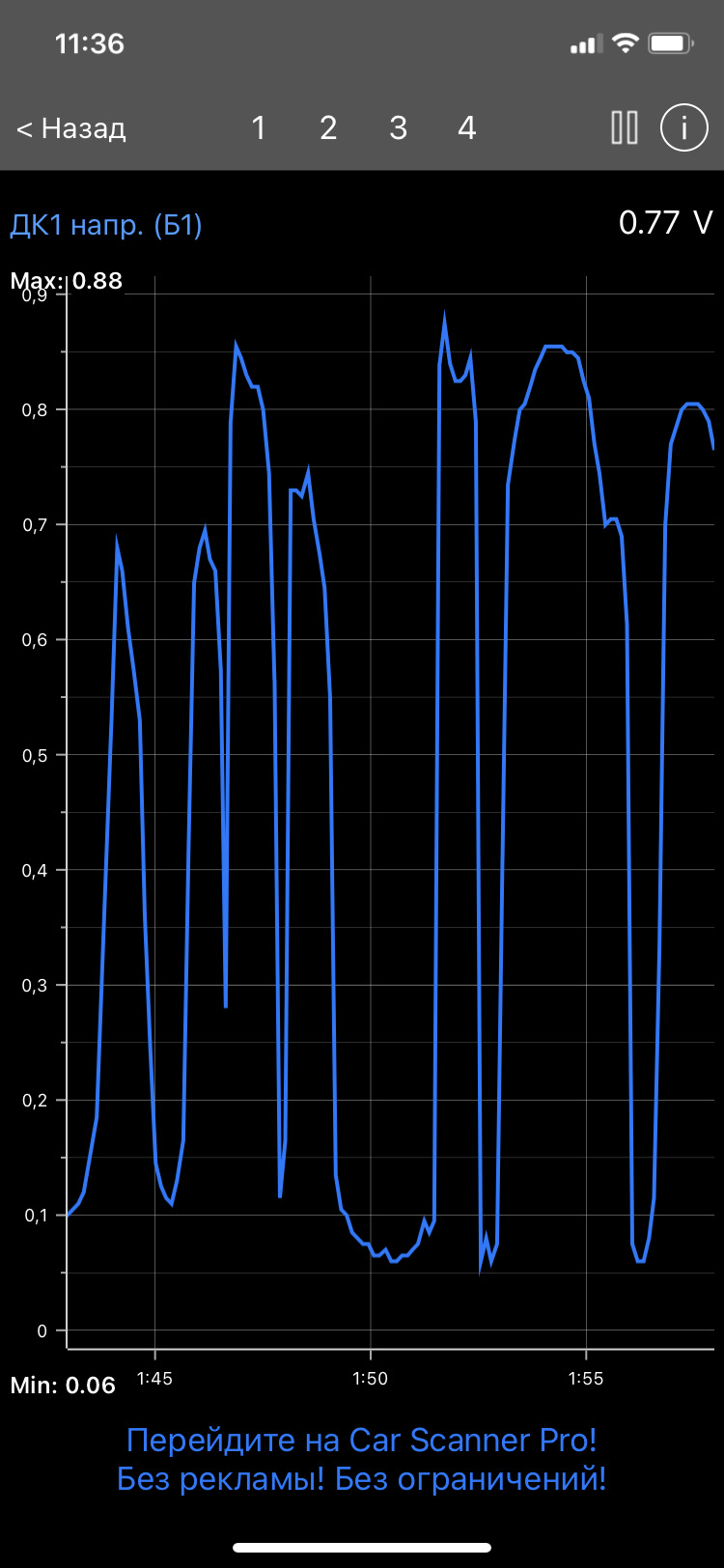The height and width of the screenshot is (1568, 724).
Task: Go back via the Назад button
Action: pos(71,128)
